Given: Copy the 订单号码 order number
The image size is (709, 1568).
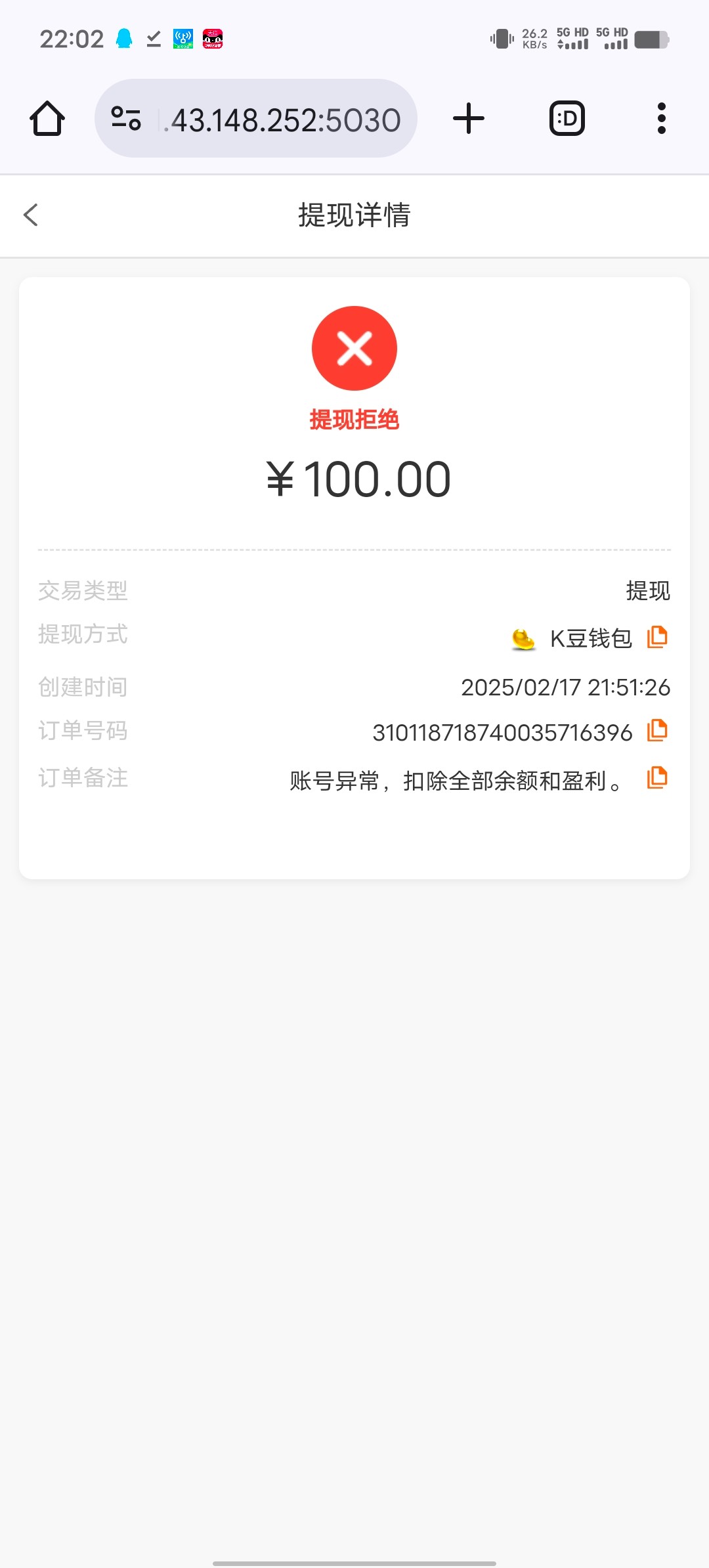Looking at the screenshot, I should (657, 731).
